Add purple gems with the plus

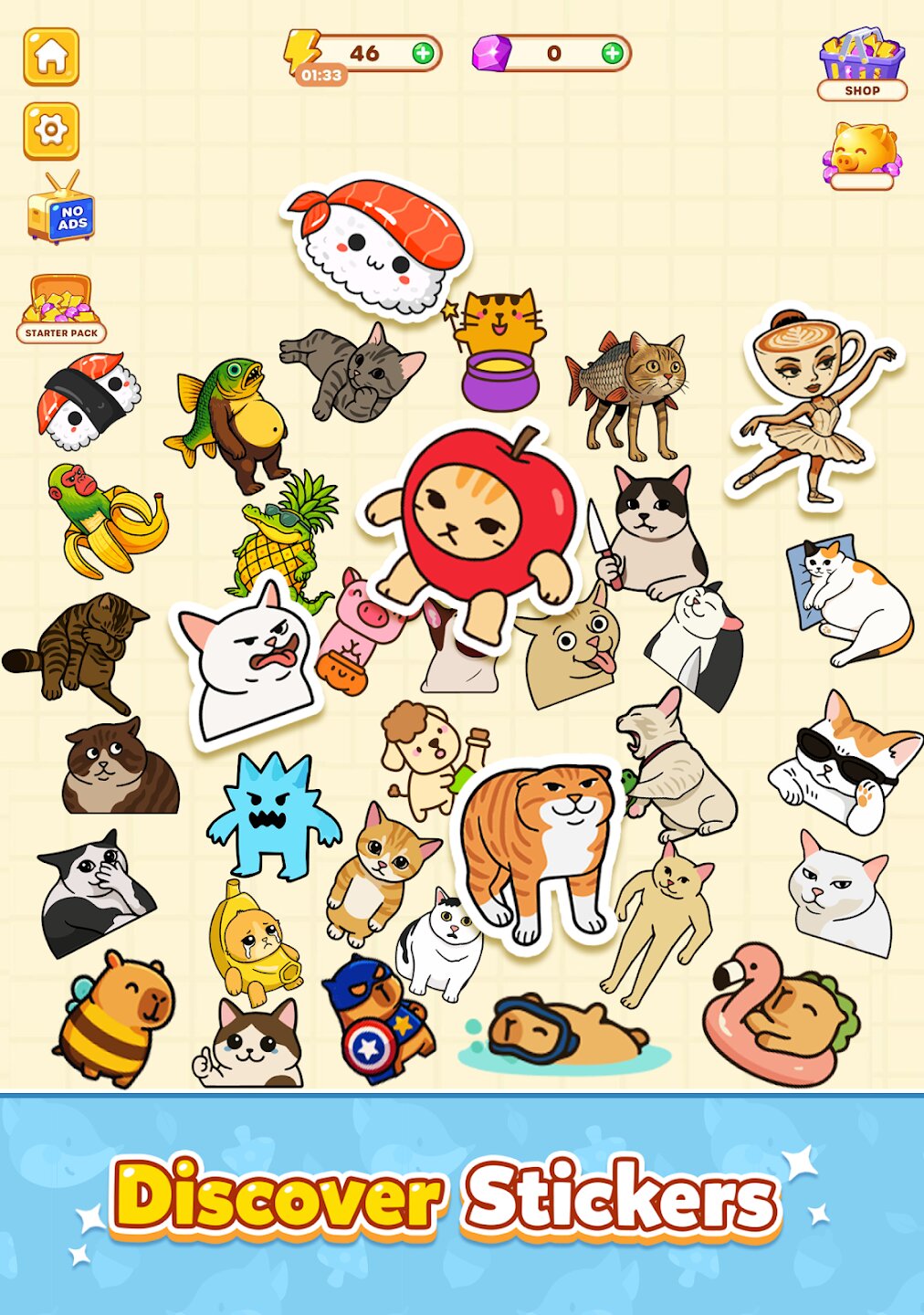click(613, 53)
